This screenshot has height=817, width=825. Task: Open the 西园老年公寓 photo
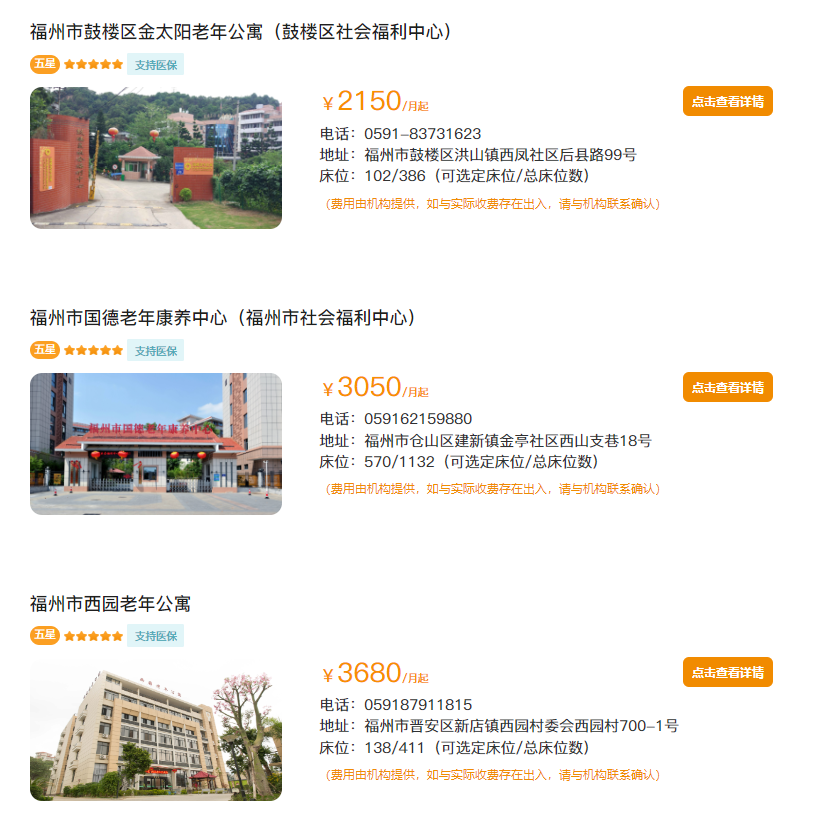[x=156, y=730]
